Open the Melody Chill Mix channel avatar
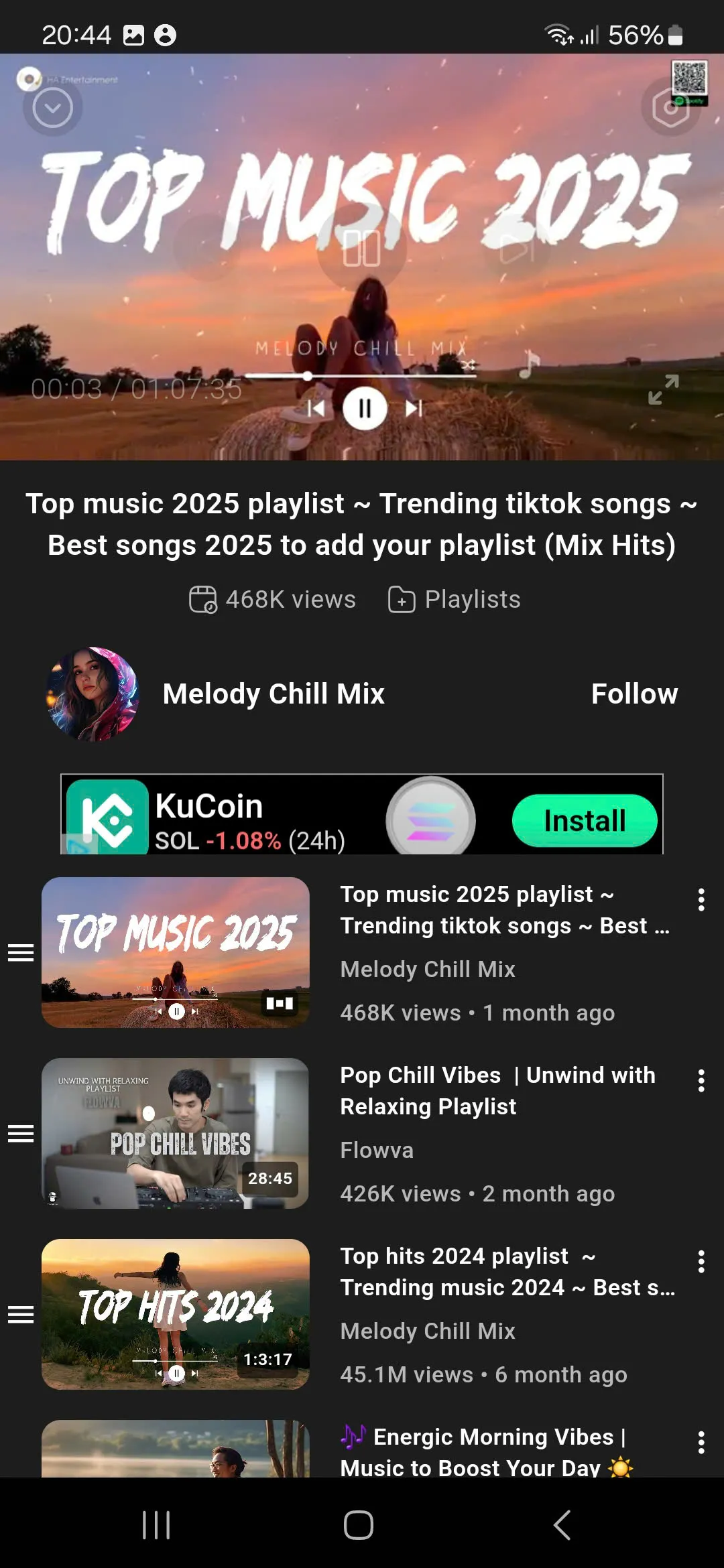This screenshot has width=724, height=1568. 93,694
